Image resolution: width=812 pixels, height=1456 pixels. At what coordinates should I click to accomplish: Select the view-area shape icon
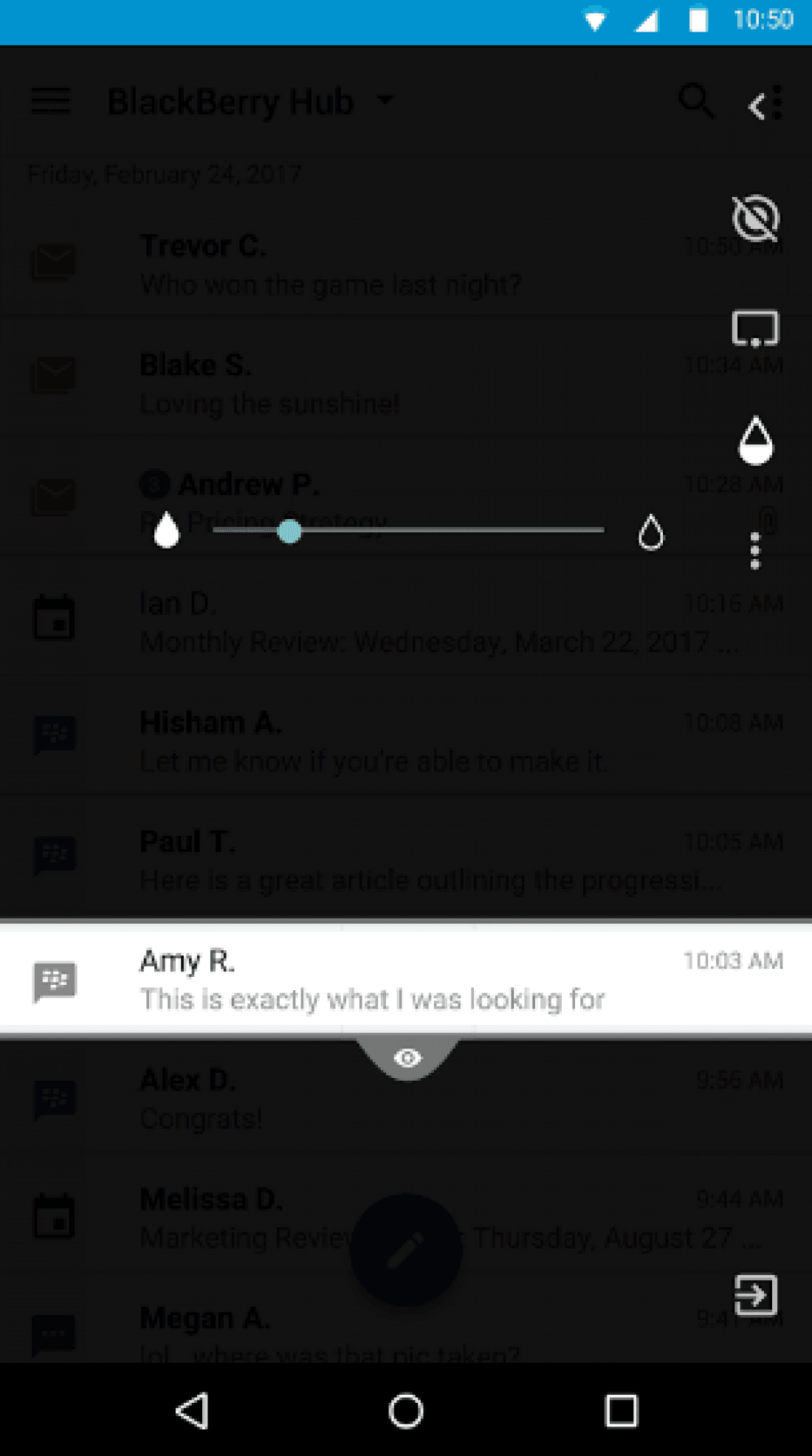coord(755,329)
